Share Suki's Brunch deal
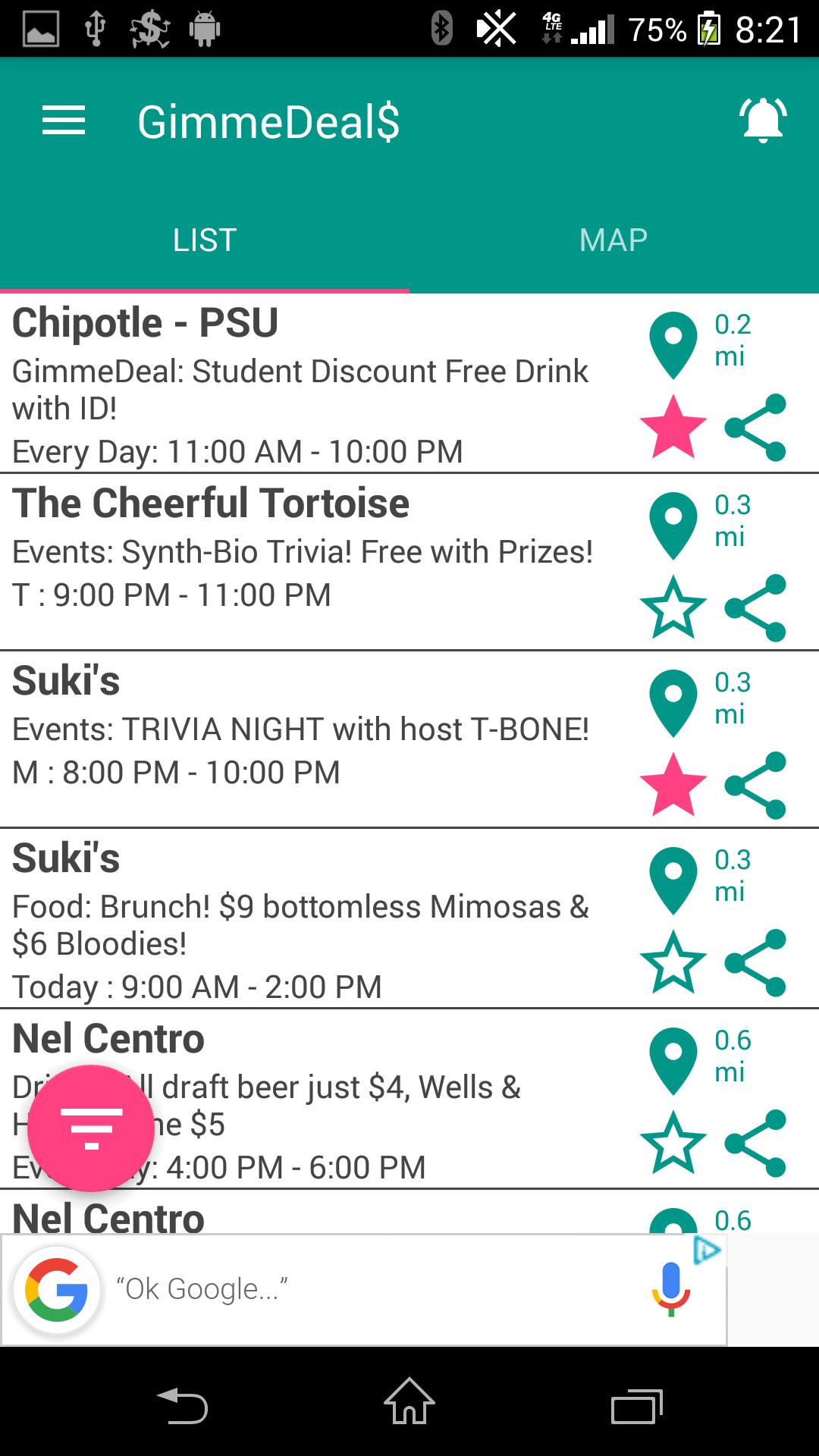This screenshot has width=819, height=1456. click(755, 962)
